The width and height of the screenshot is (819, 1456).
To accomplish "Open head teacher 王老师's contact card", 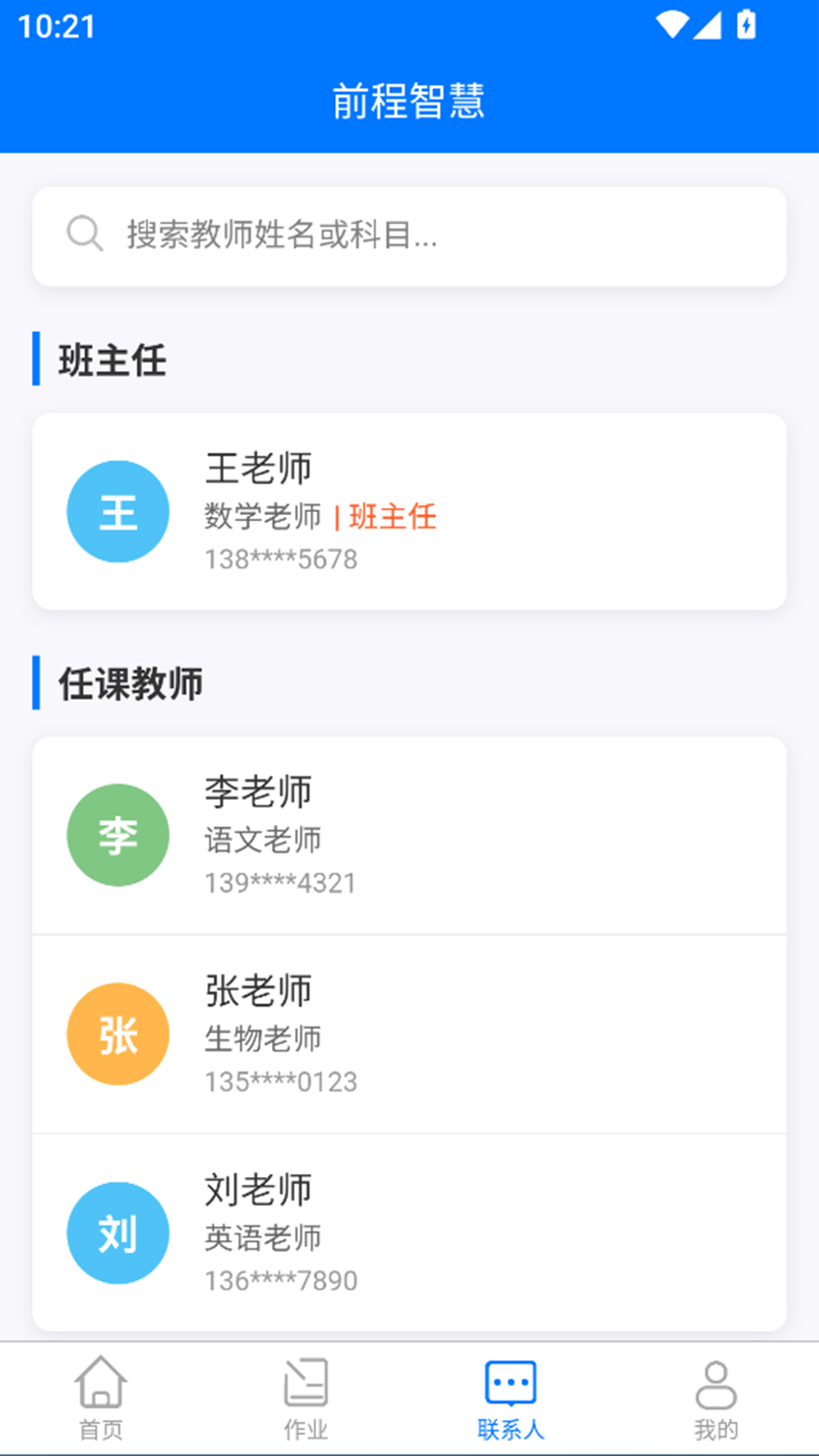I will click(x=409, y=511).
